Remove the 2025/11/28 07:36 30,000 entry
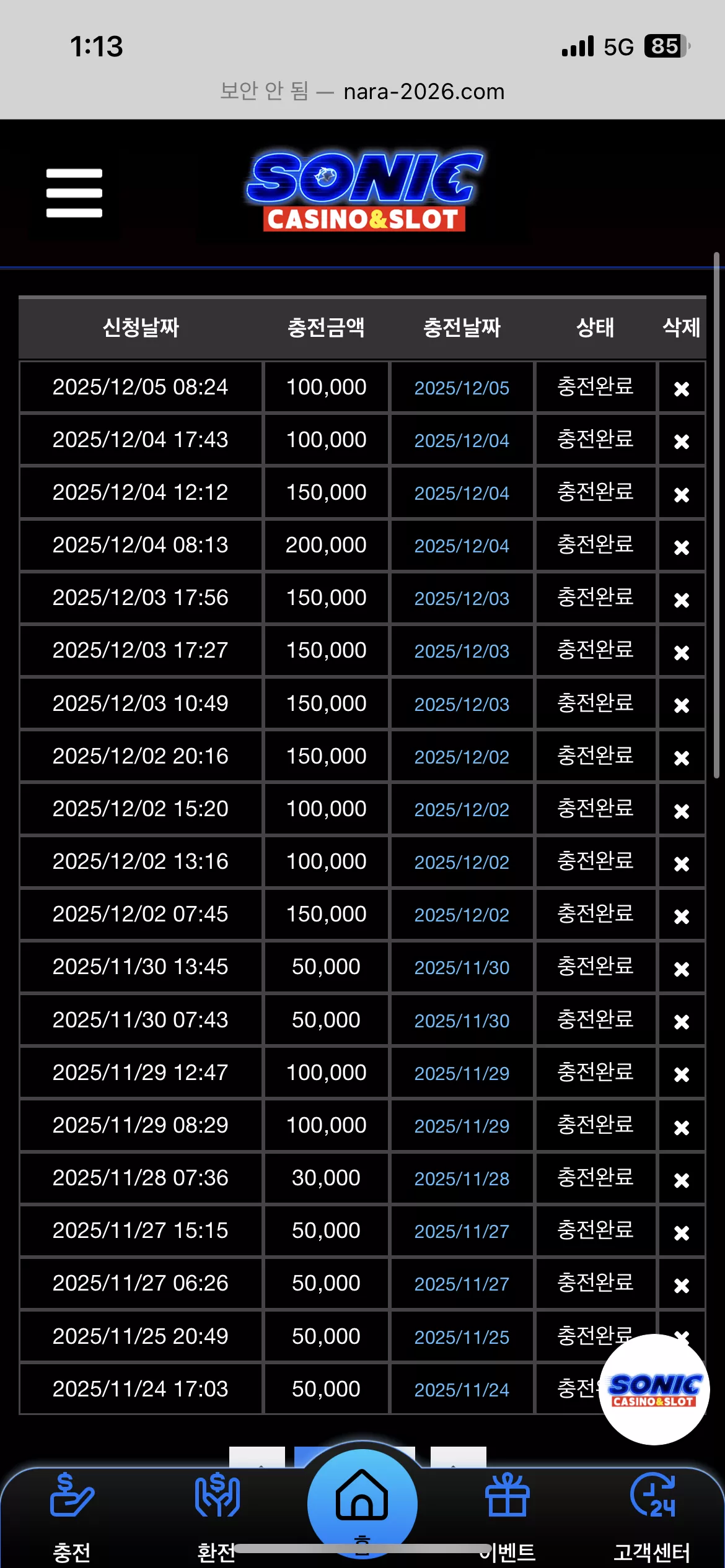The height and width of the screenshot is (1568, 725). click(x=682, y=1180)
